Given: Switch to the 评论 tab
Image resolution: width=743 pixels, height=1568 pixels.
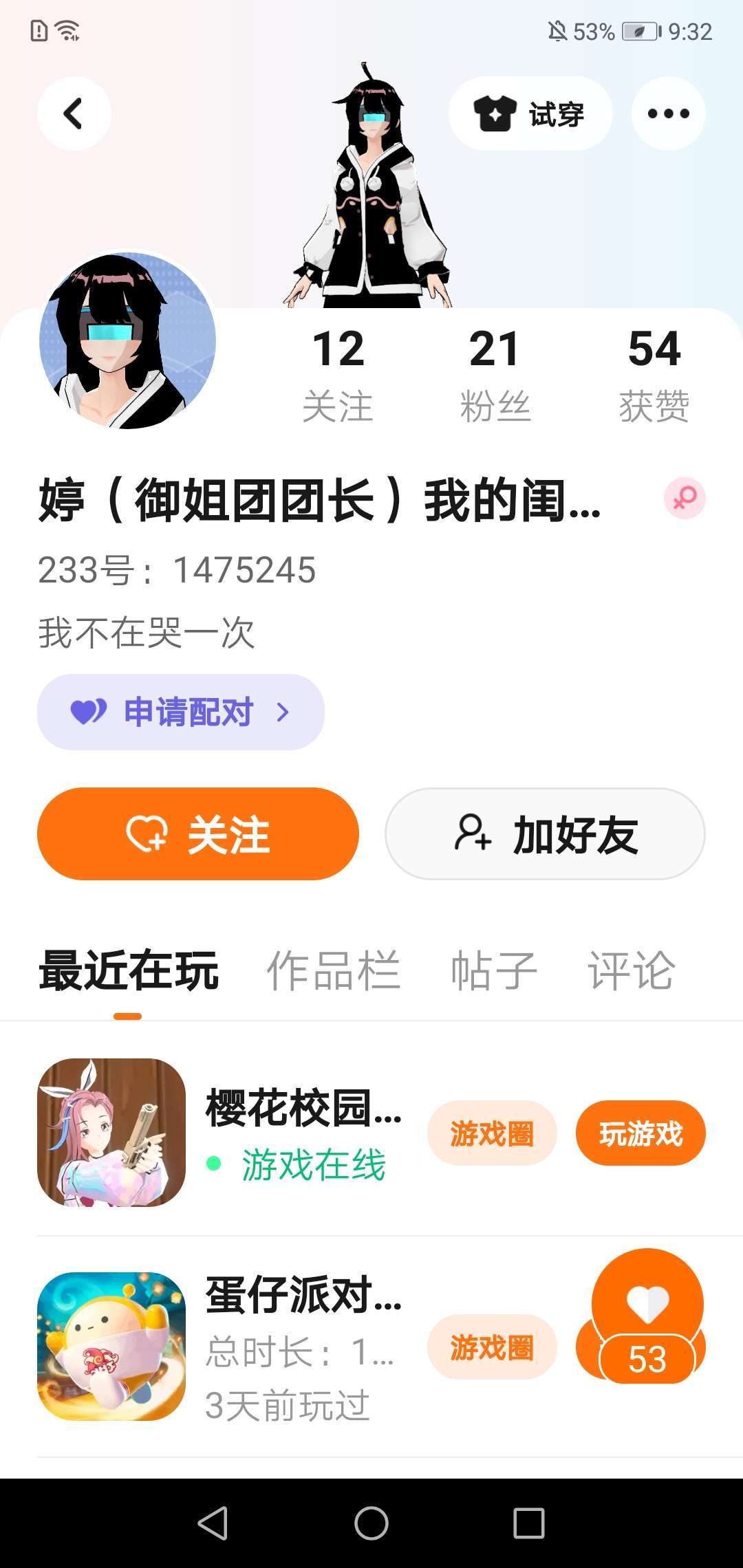Looking at the screenshot, I should tap(631, 971).
